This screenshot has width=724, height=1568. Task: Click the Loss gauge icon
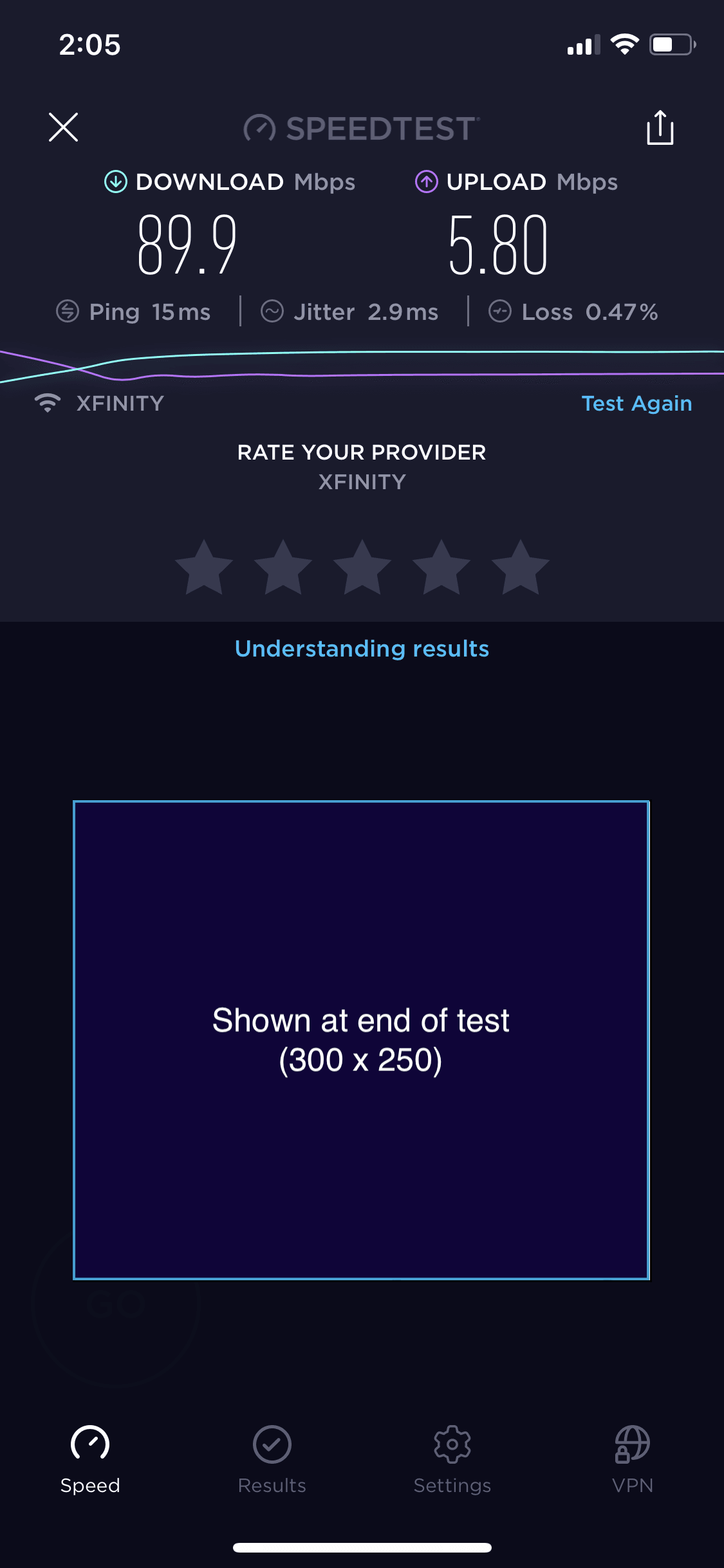(x=501, y=312)
